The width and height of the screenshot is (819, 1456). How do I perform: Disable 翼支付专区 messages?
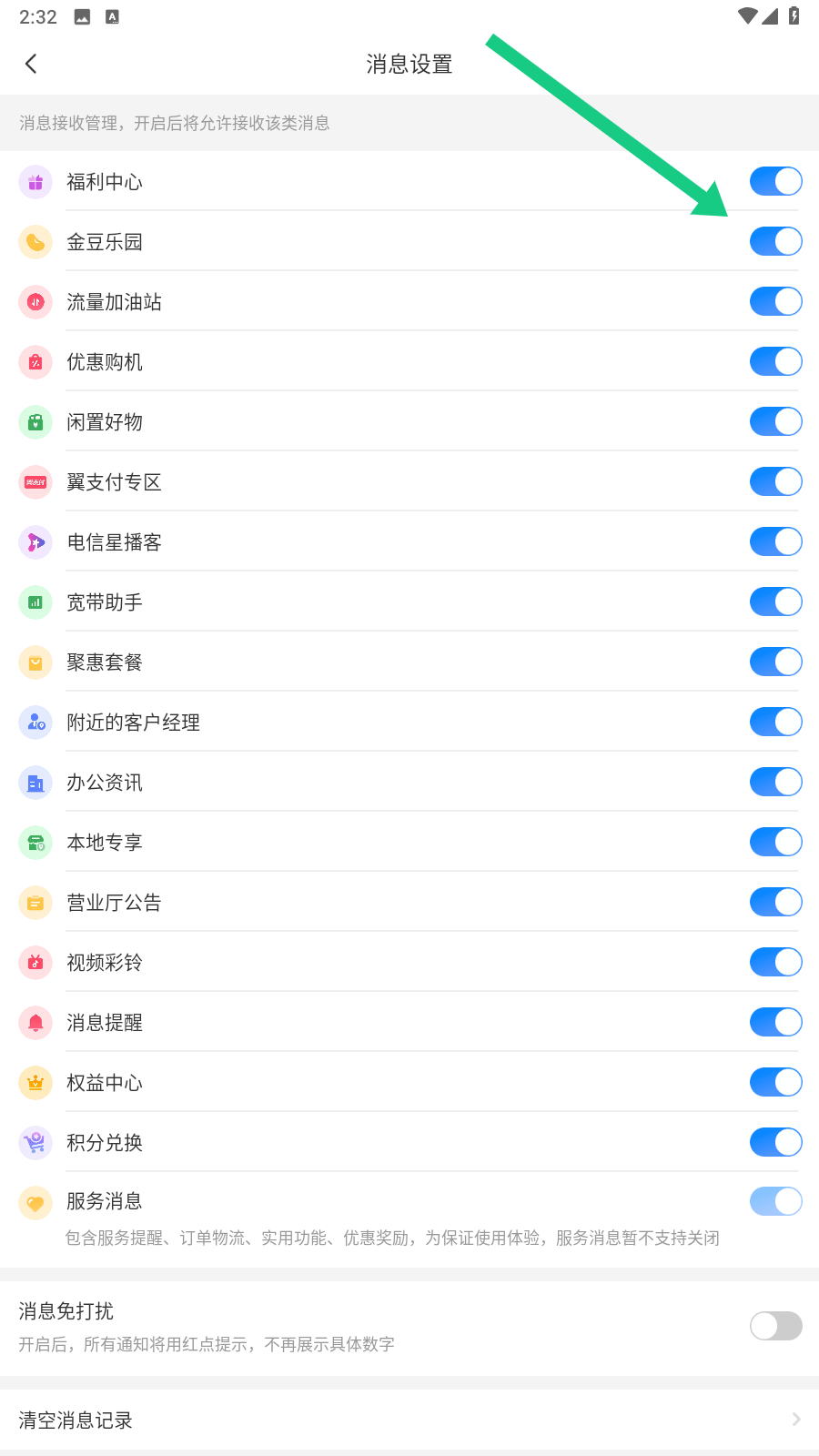(775, 481)
